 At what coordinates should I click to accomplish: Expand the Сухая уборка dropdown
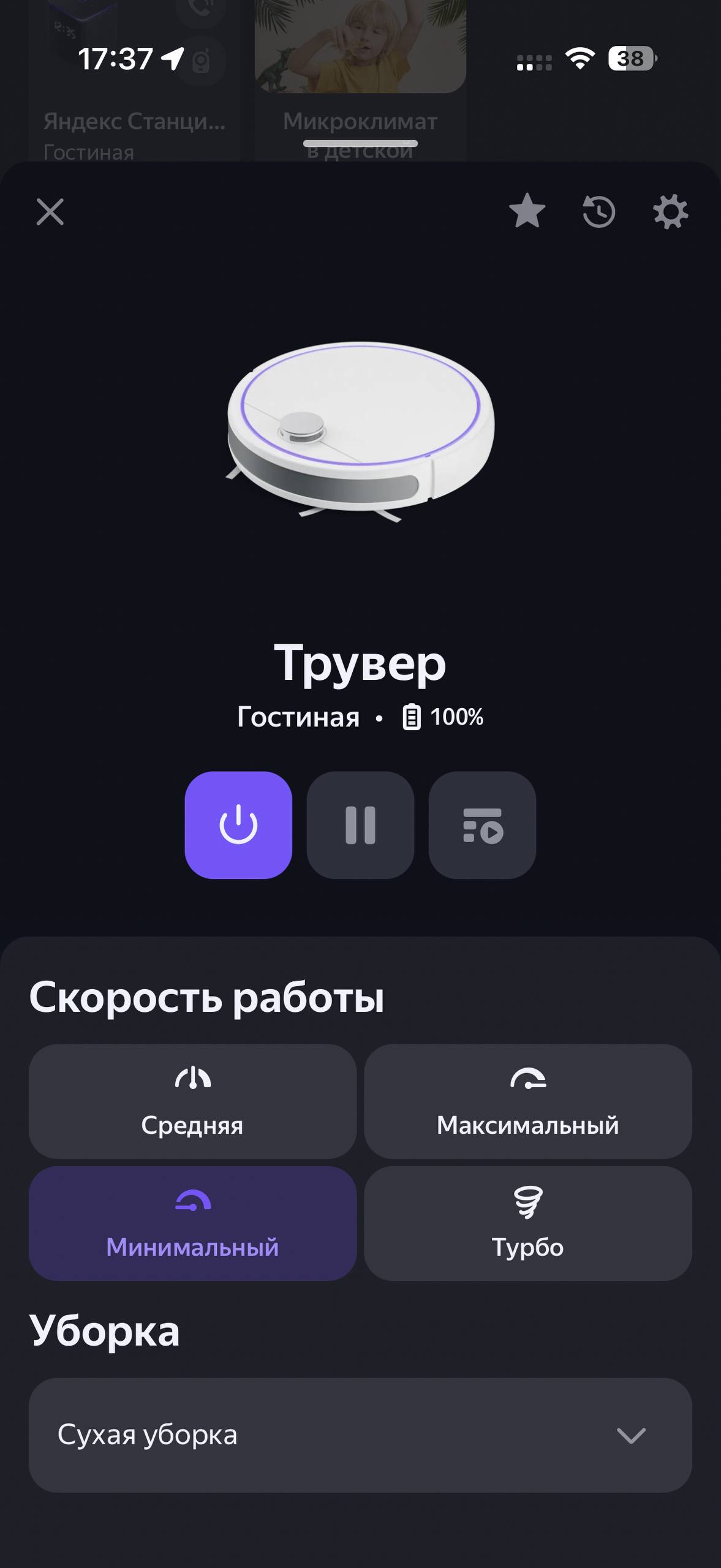tap(360, 1435)
